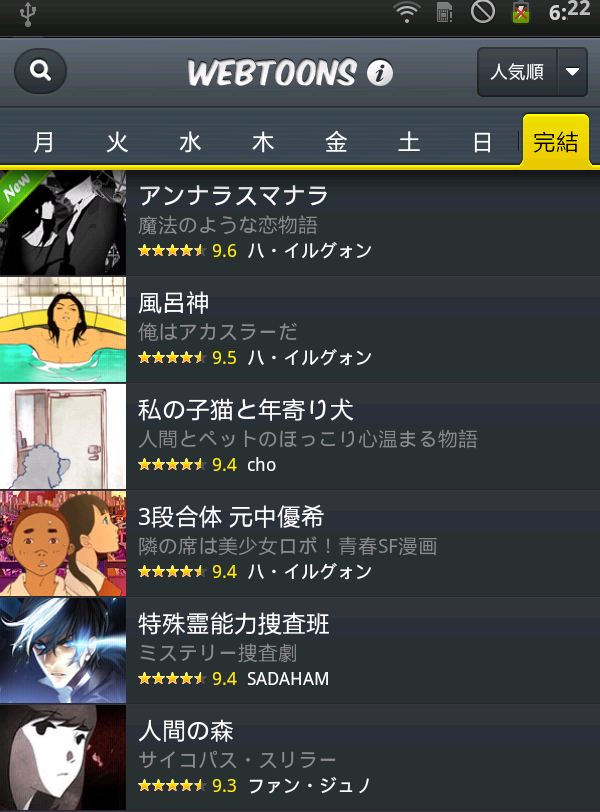Show the 金 tab
The height and width of the screenshot is (812, 600).
[336, 142]
